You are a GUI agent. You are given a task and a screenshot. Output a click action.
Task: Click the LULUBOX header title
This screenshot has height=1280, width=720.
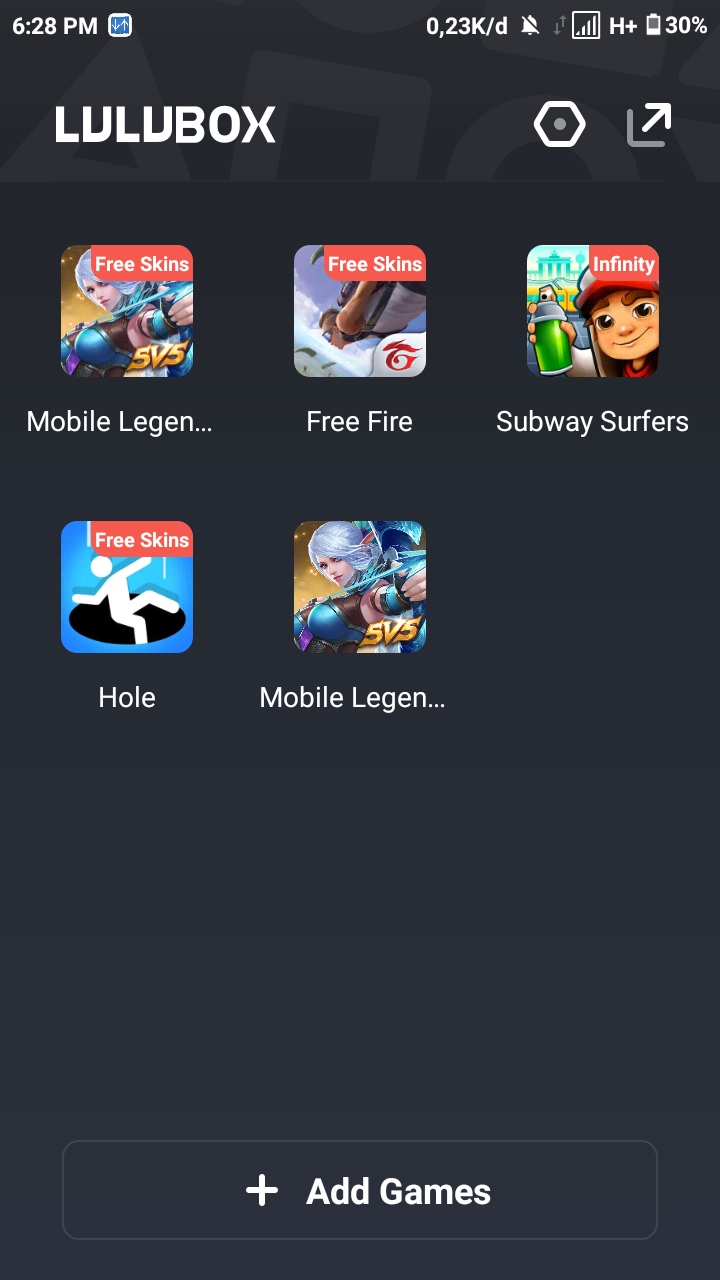pos(164,124)
